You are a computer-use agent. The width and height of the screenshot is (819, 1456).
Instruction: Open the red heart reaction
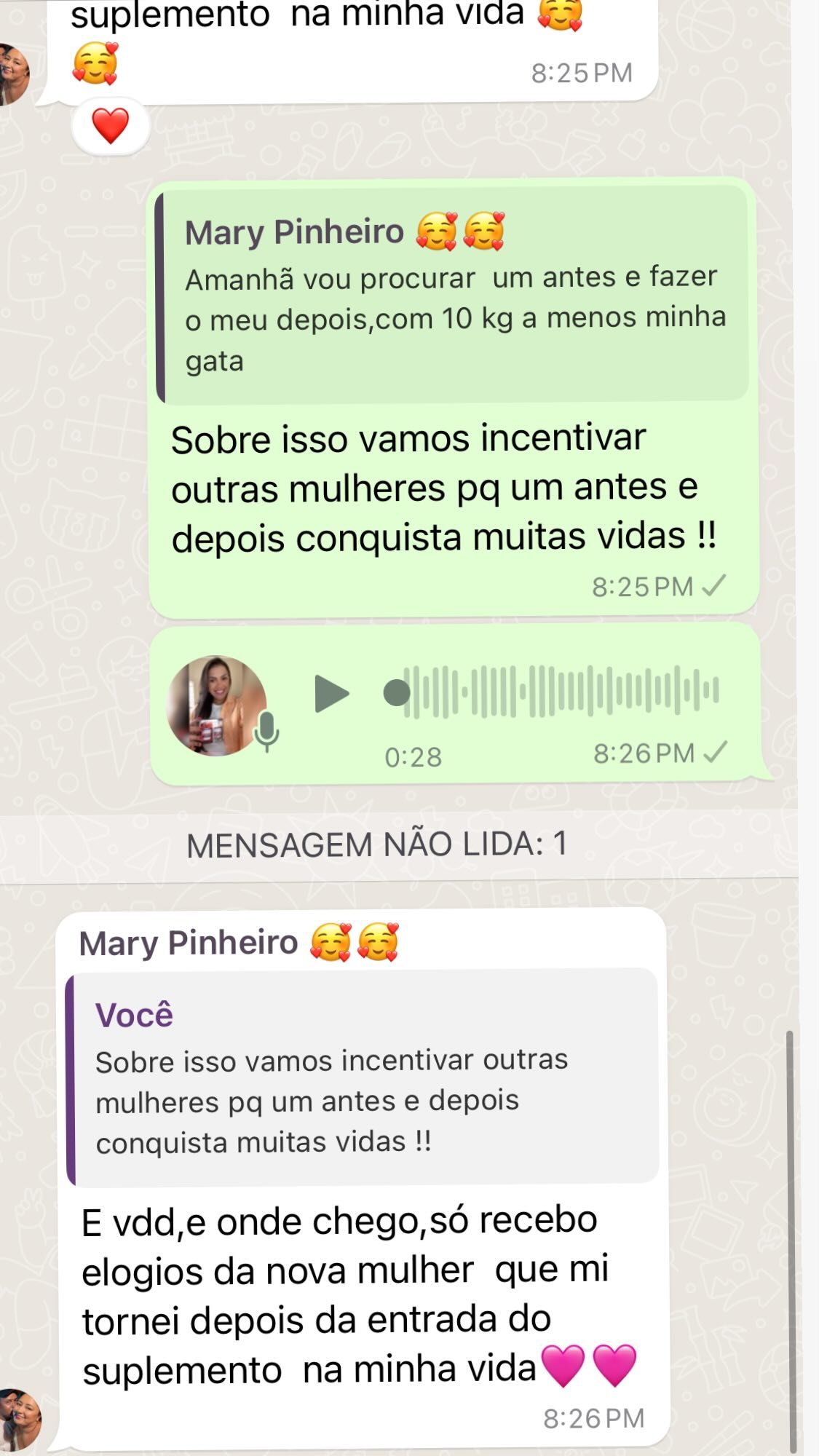(111, 126)
